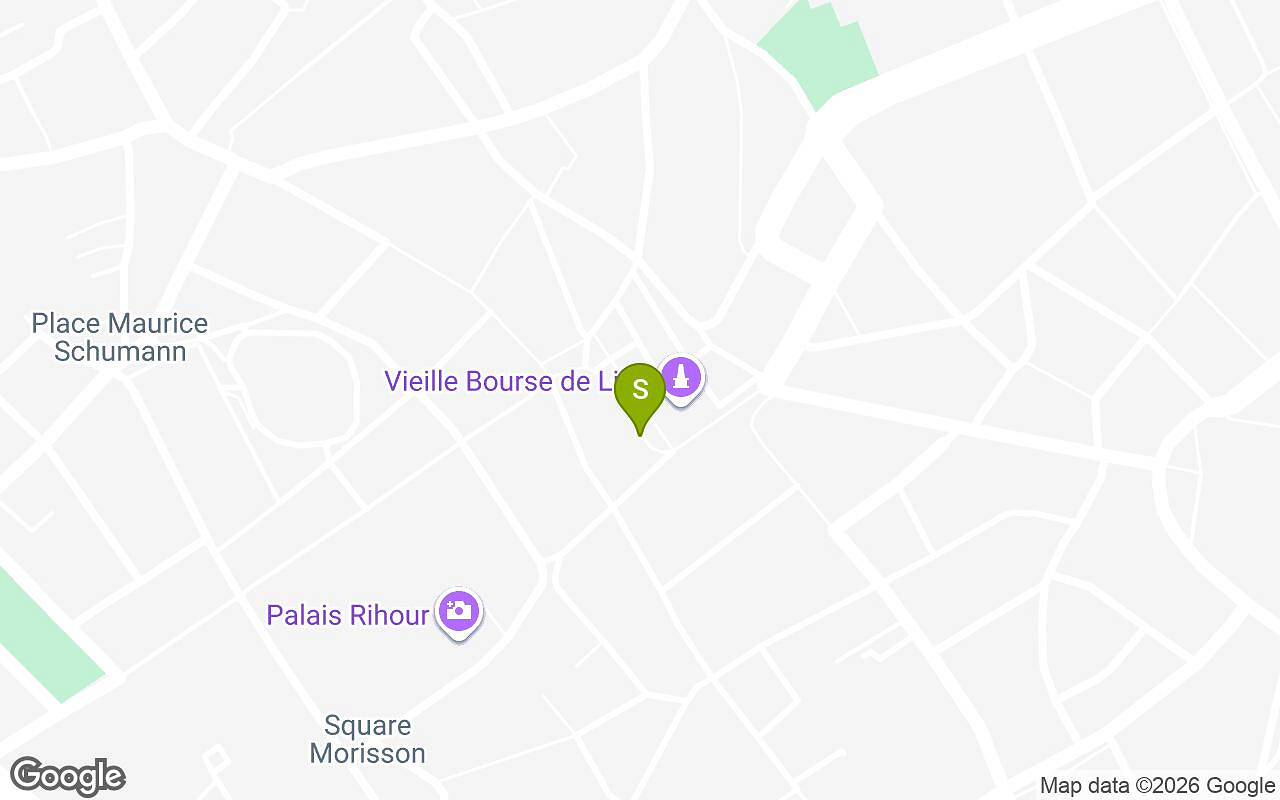
Task: Tap the green S map marker
Action: pyautogui.click(x=640, y=393)
